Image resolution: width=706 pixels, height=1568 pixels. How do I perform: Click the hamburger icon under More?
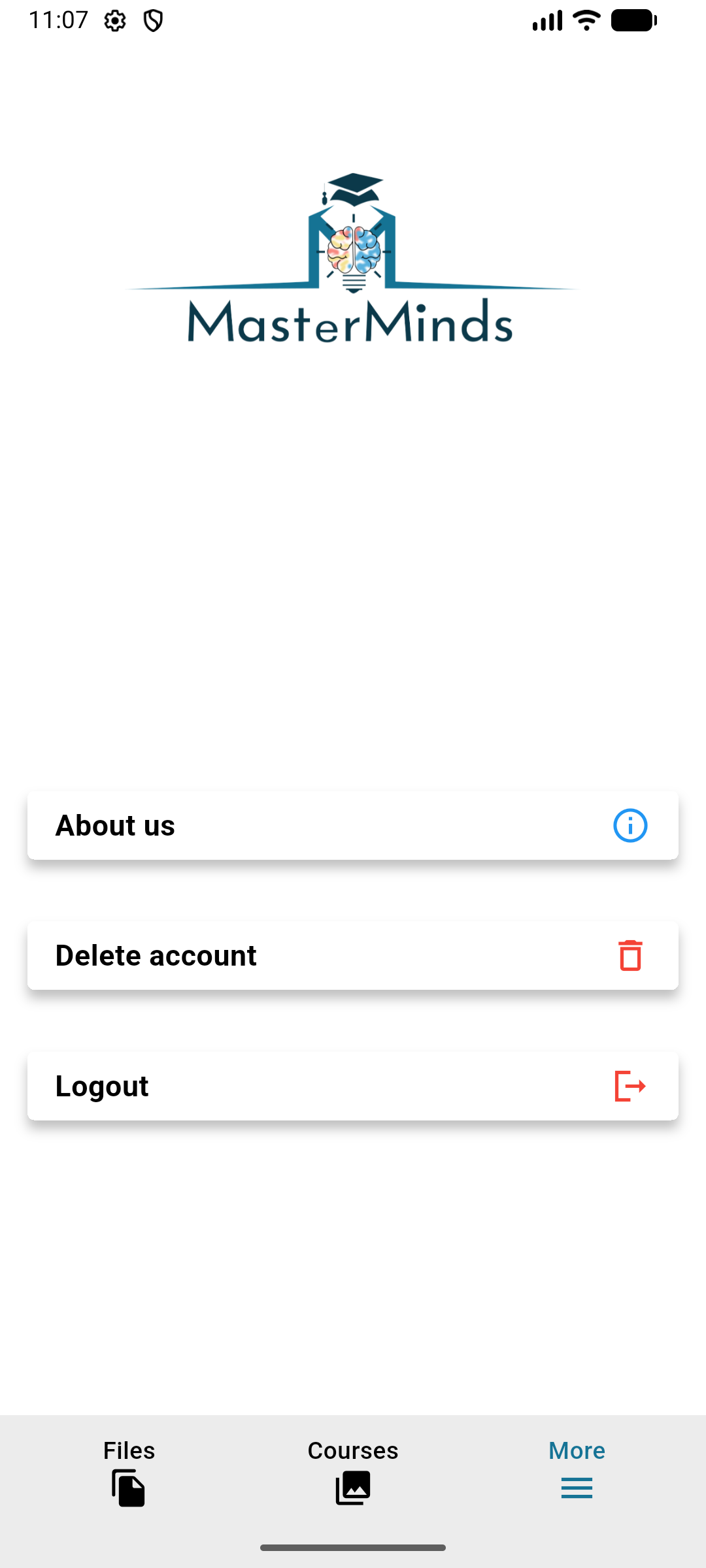576,1488
